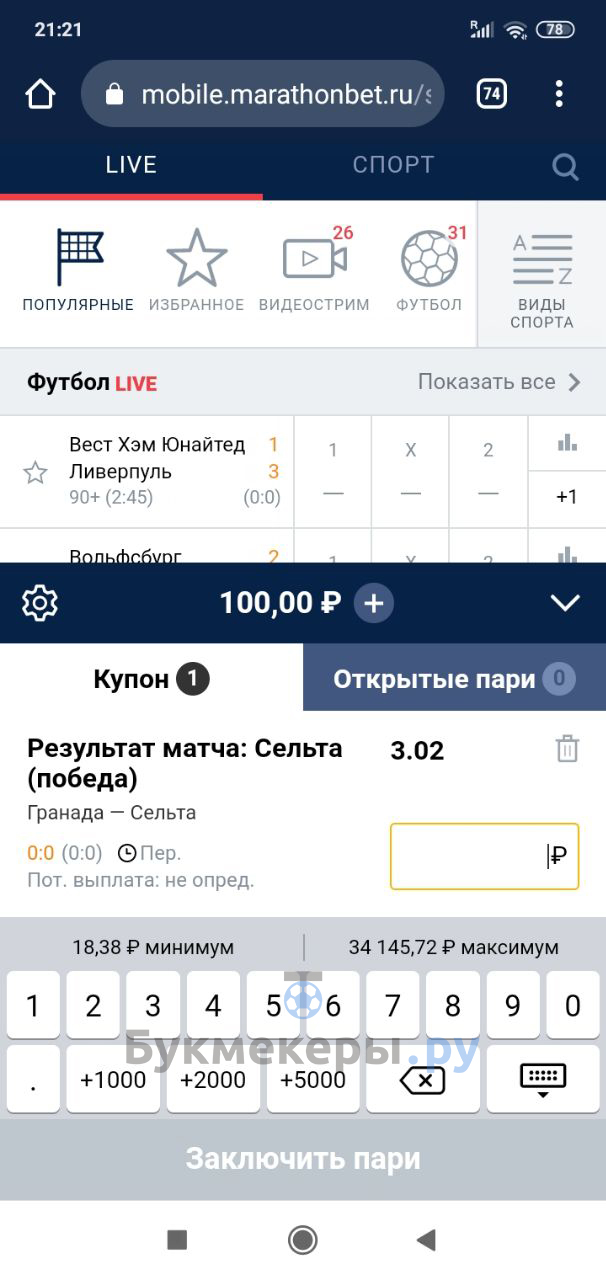Confirm with Заключить пари button
Screen dimensions: 606x1280
pos(303,1159)
